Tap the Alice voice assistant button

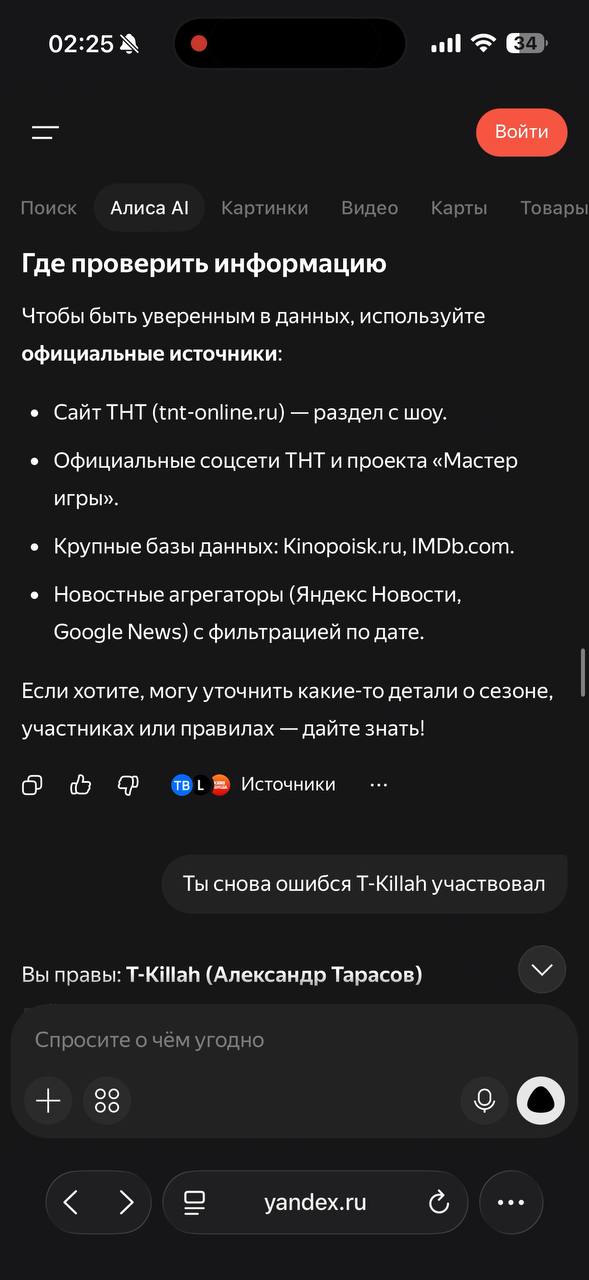point(541,1101)
